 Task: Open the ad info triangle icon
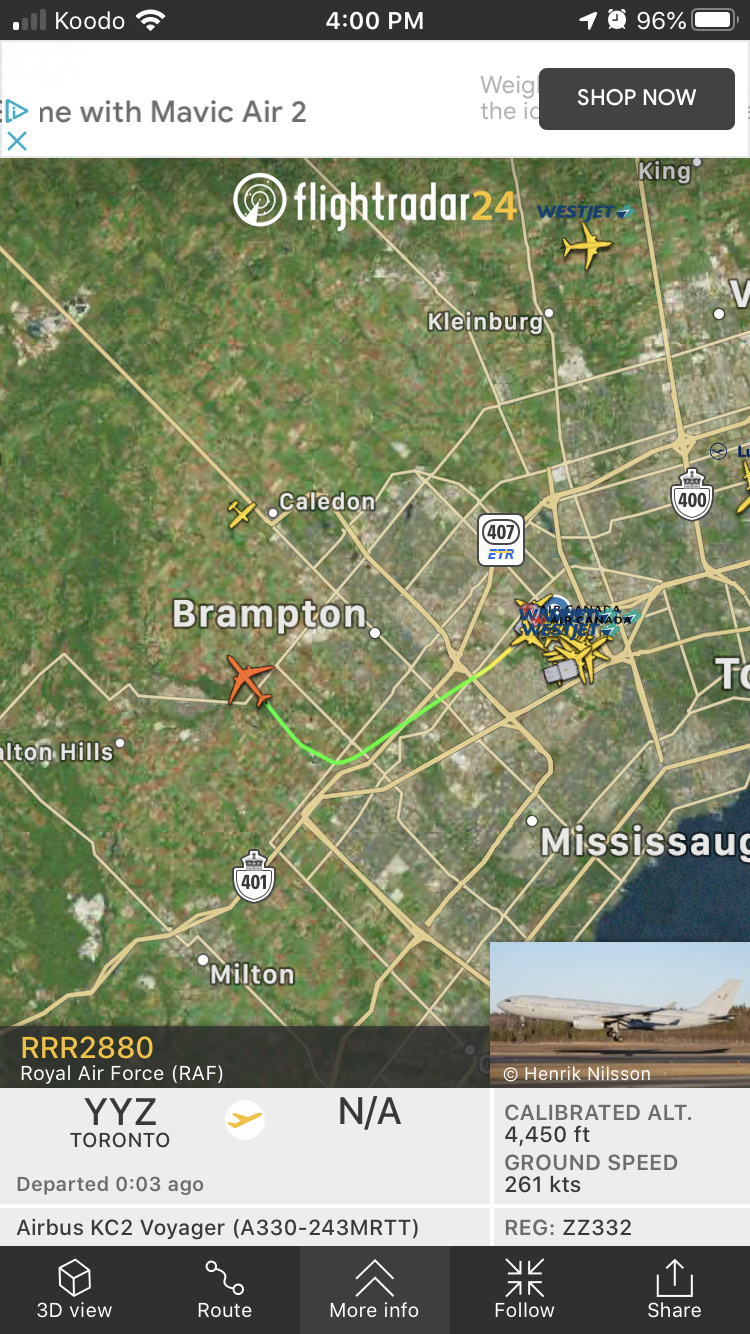click(16, 110)
